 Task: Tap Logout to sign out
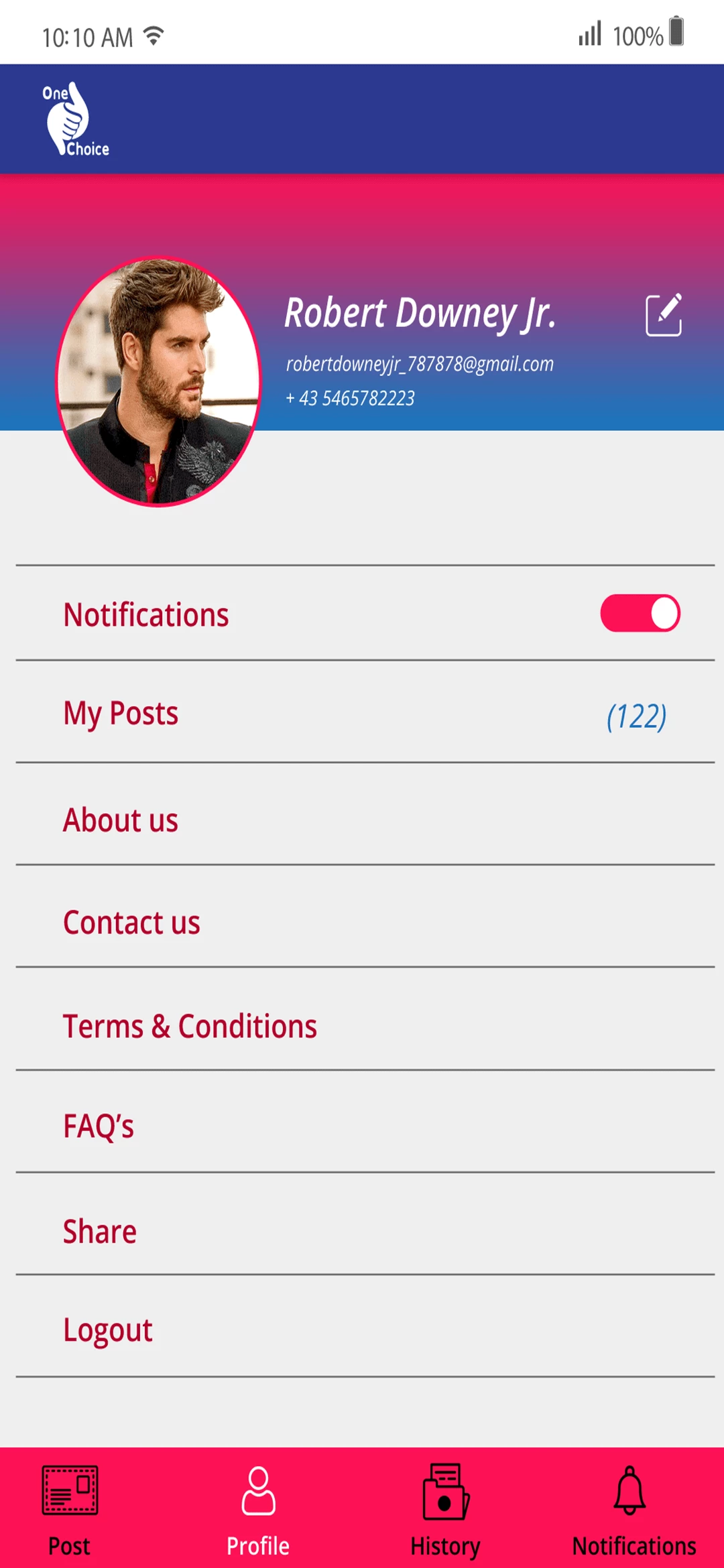(107, 1329)
